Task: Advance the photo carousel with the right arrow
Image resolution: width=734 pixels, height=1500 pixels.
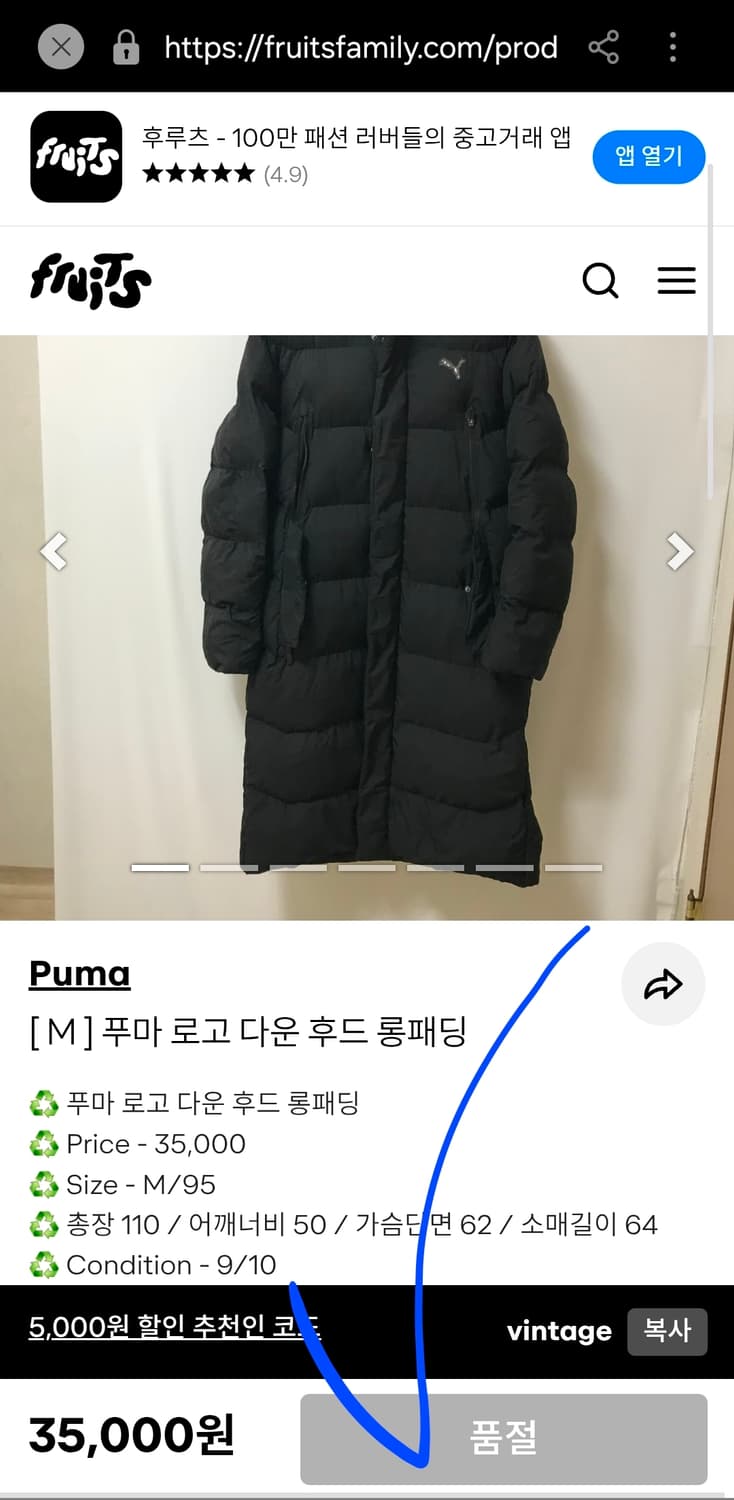Action: pyautogui.click(x=679, y=551)
